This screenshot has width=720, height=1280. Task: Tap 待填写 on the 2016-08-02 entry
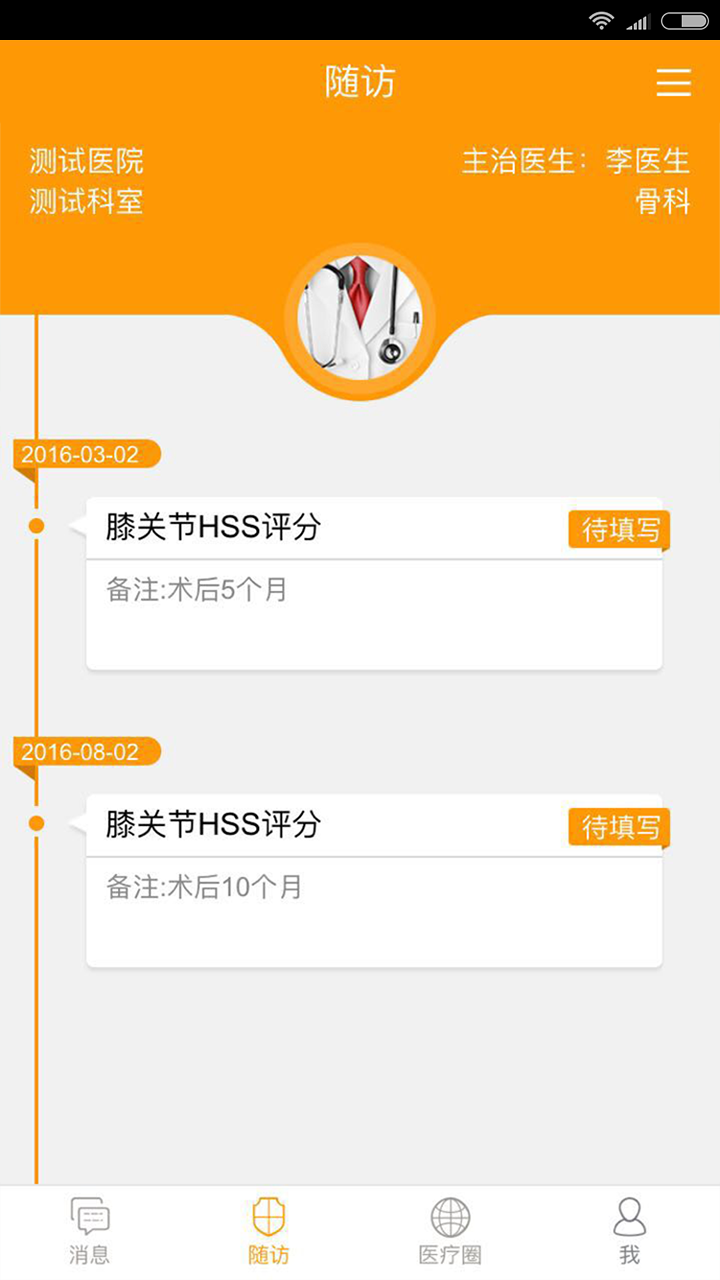[620, 827]
